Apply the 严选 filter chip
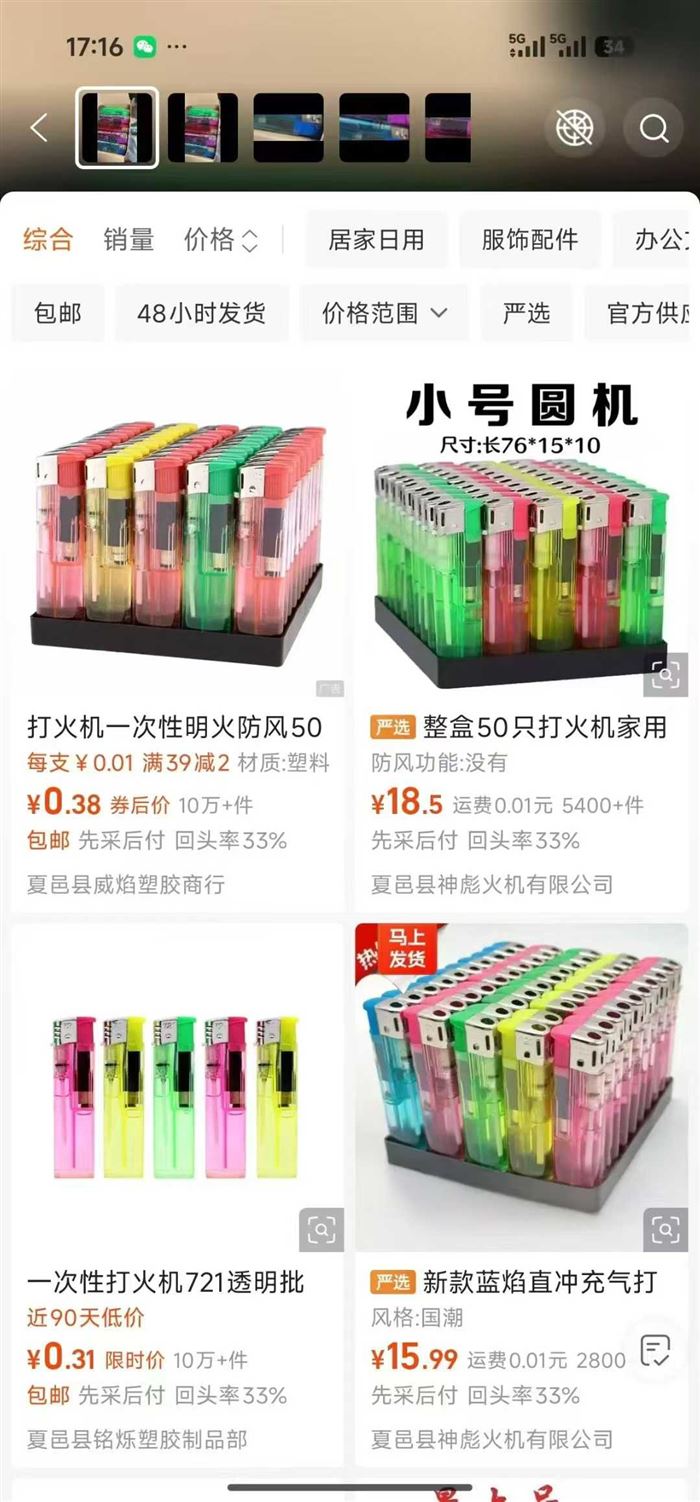 pyautogui.click(x=526, y=313)
